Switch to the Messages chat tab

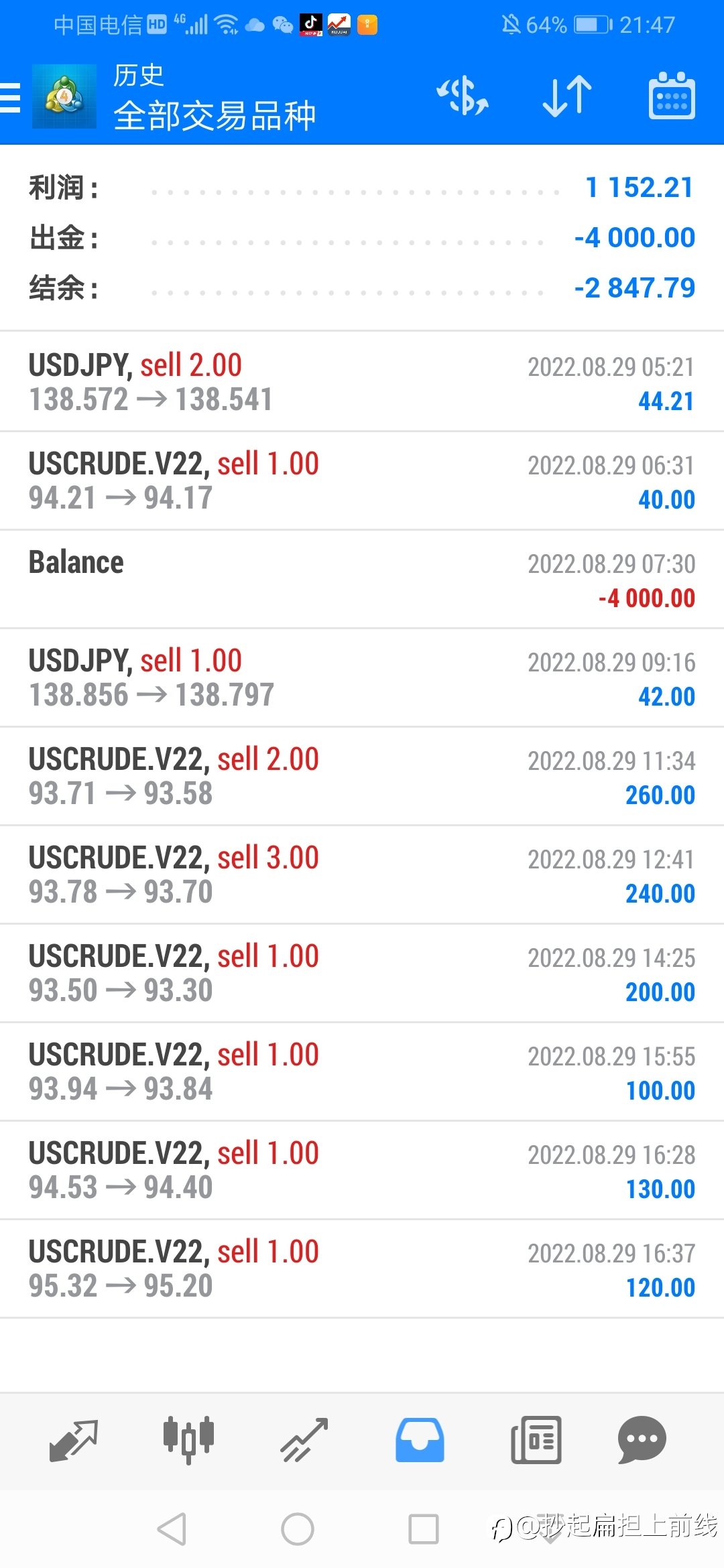point(642,1441)
